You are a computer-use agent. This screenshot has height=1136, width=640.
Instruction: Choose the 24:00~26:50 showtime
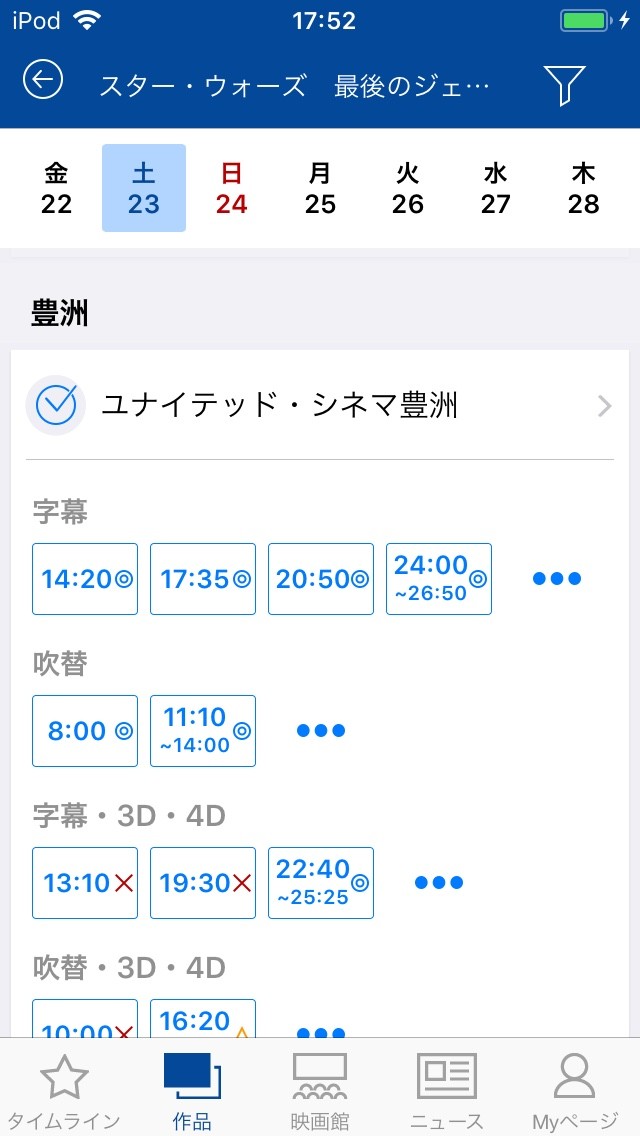439,579
